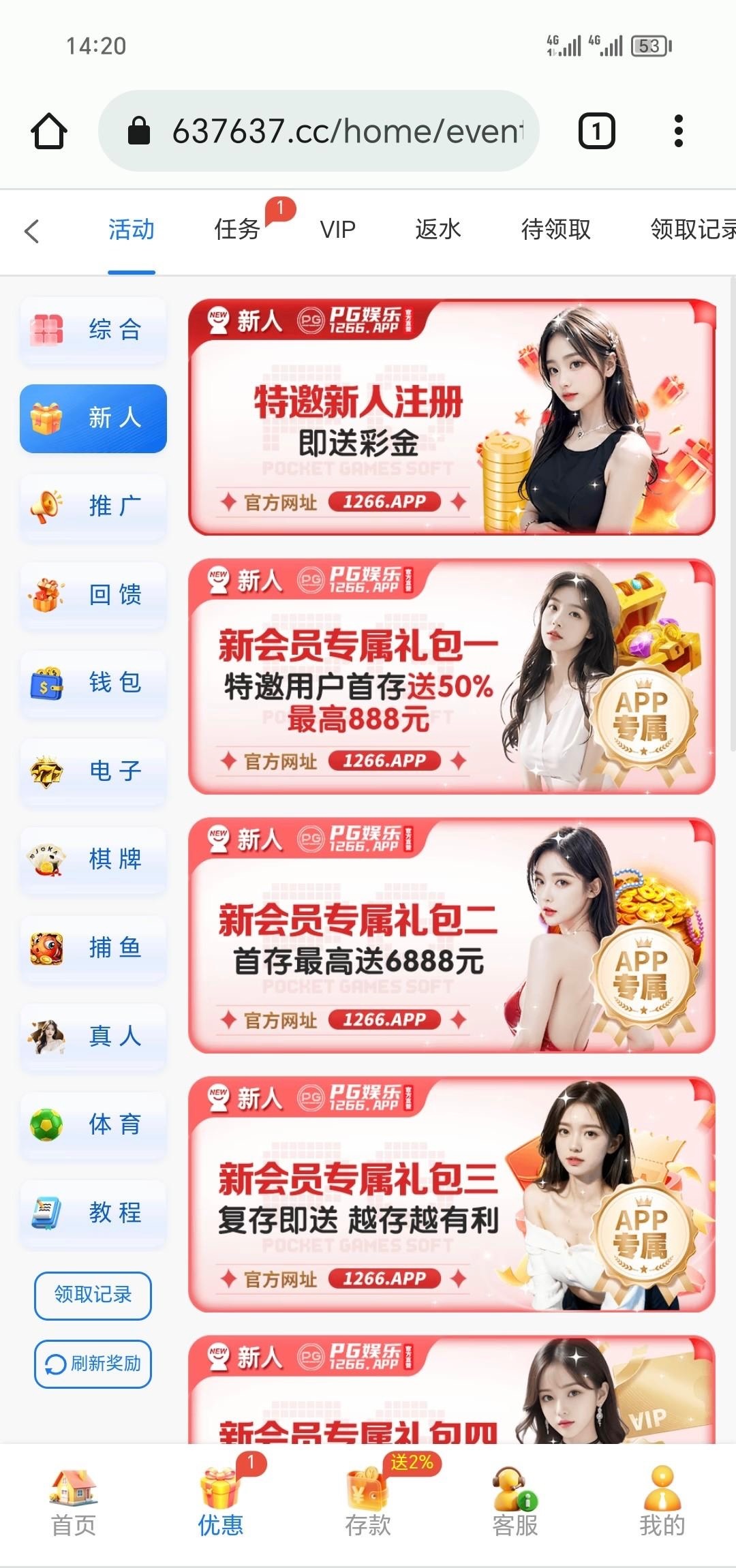Image resolution: width=736 pixels, height=1568 pixels.
Task: Tap the 刷新奖励 refresh button
Action: (x=93, y=1364)
